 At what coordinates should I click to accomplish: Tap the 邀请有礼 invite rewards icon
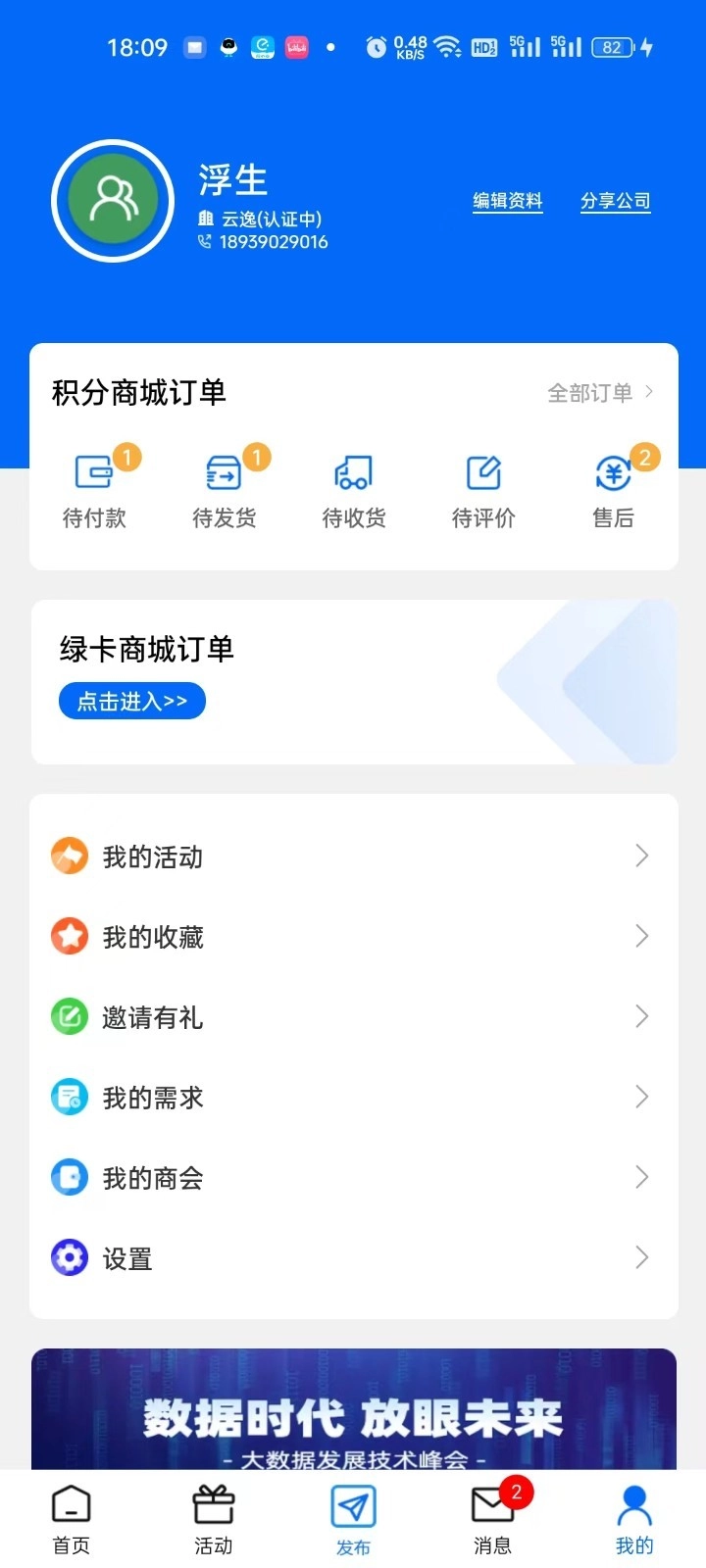70,1016
